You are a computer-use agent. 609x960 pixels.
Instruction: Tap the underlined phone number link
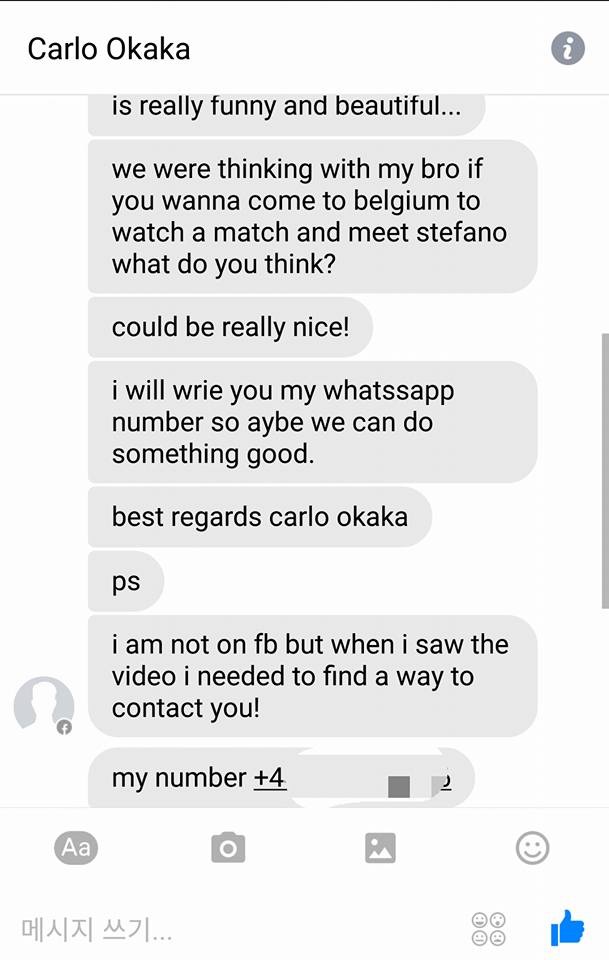tap(271, 778)
